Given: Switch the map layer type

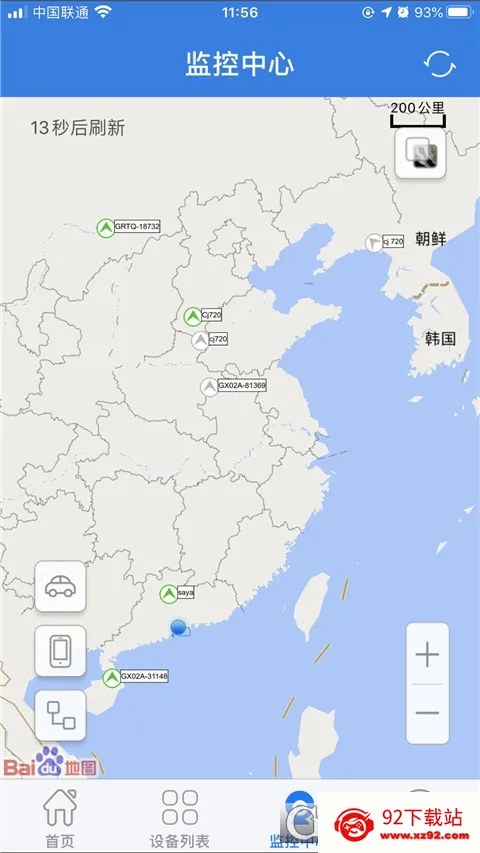Looking at the screenshot, I should (421, 153).
